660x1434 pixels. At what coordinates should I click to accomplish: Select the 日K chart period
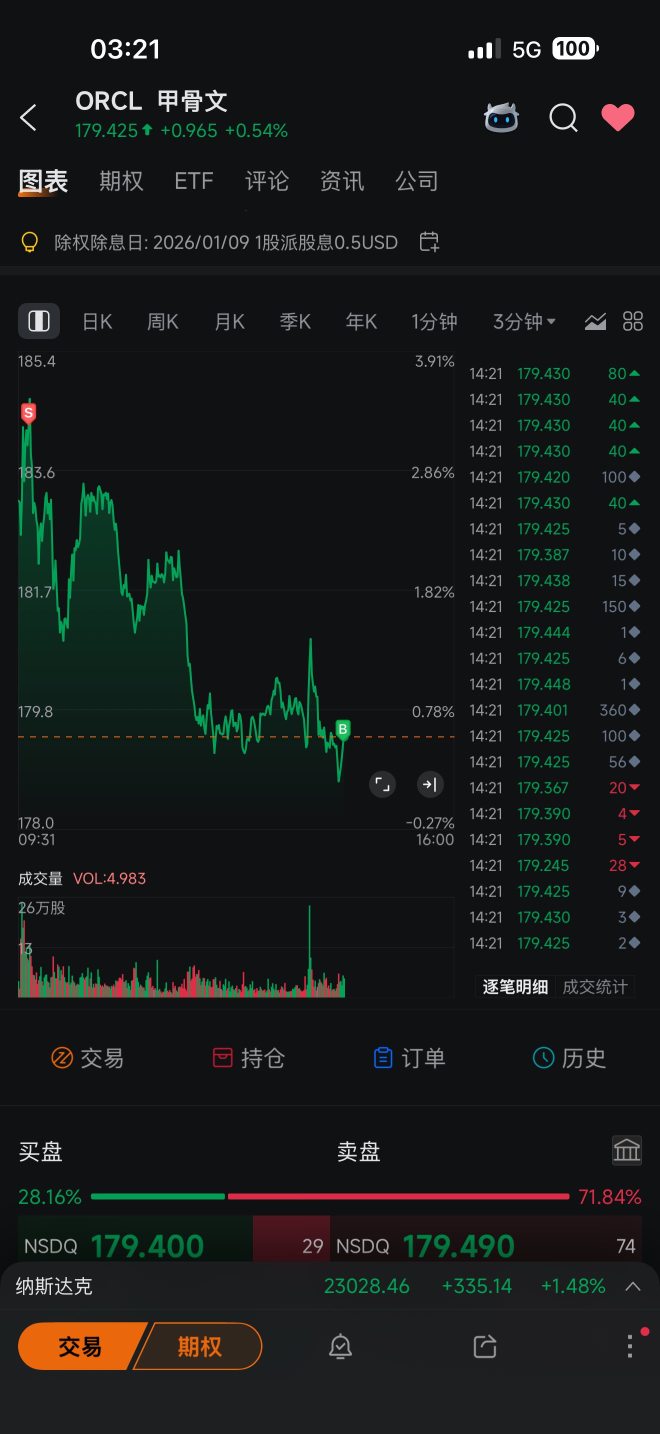tap(97, 322)
